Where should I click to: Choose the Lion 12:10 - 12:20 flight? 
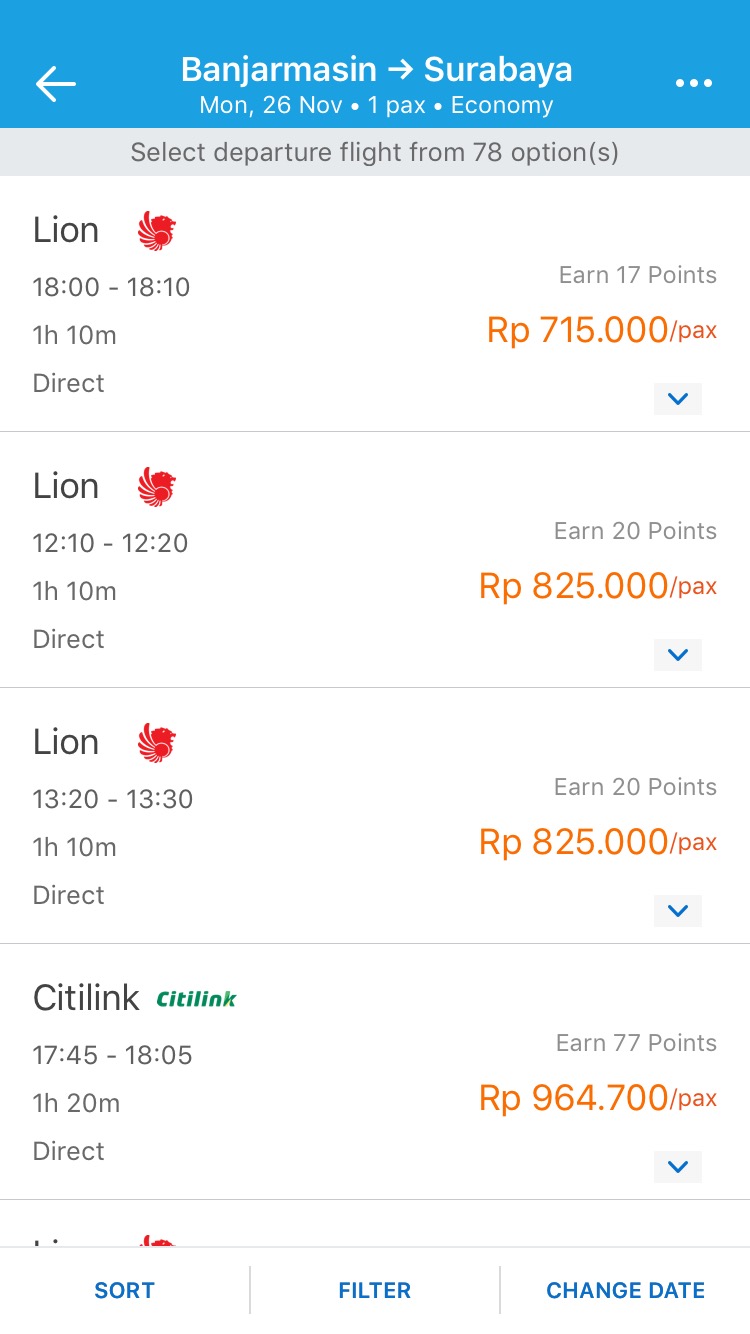click(300, 560)
